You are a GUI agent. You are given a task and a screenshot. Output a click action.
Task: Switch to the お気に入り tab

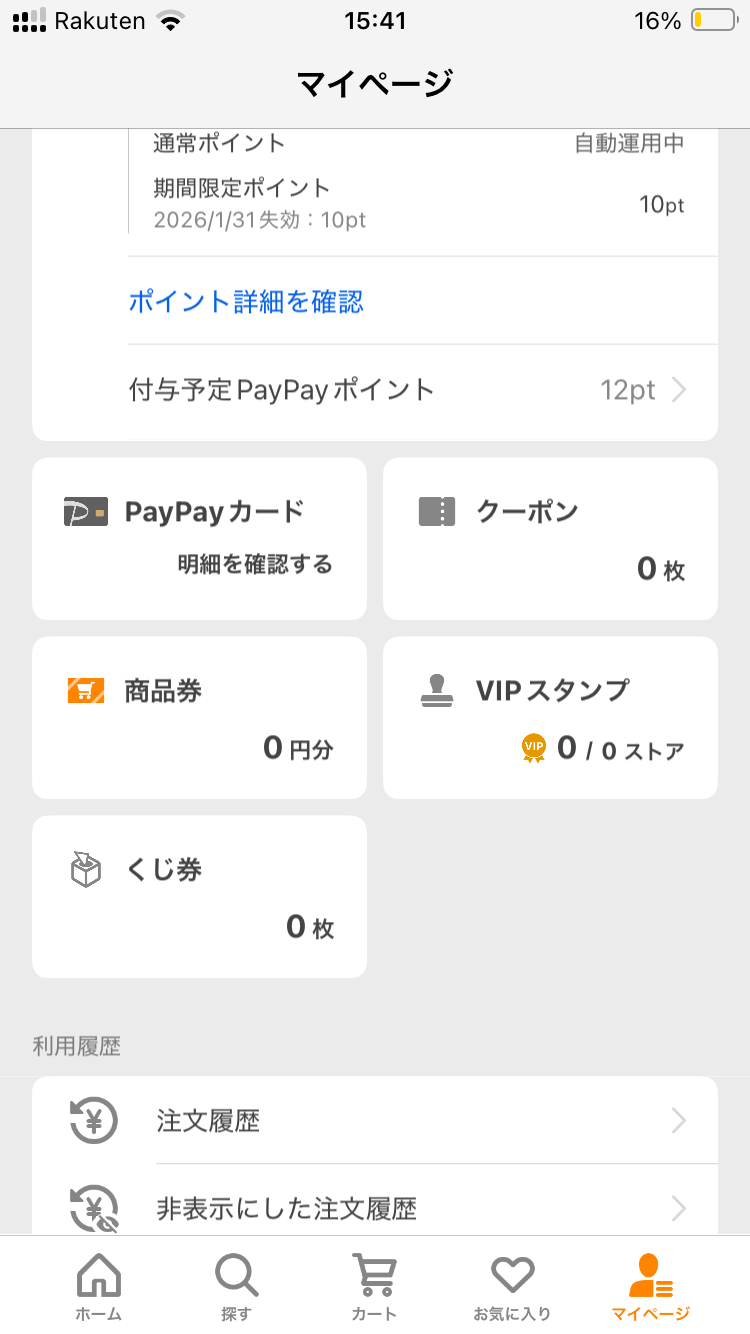(x=512, y=1287)
